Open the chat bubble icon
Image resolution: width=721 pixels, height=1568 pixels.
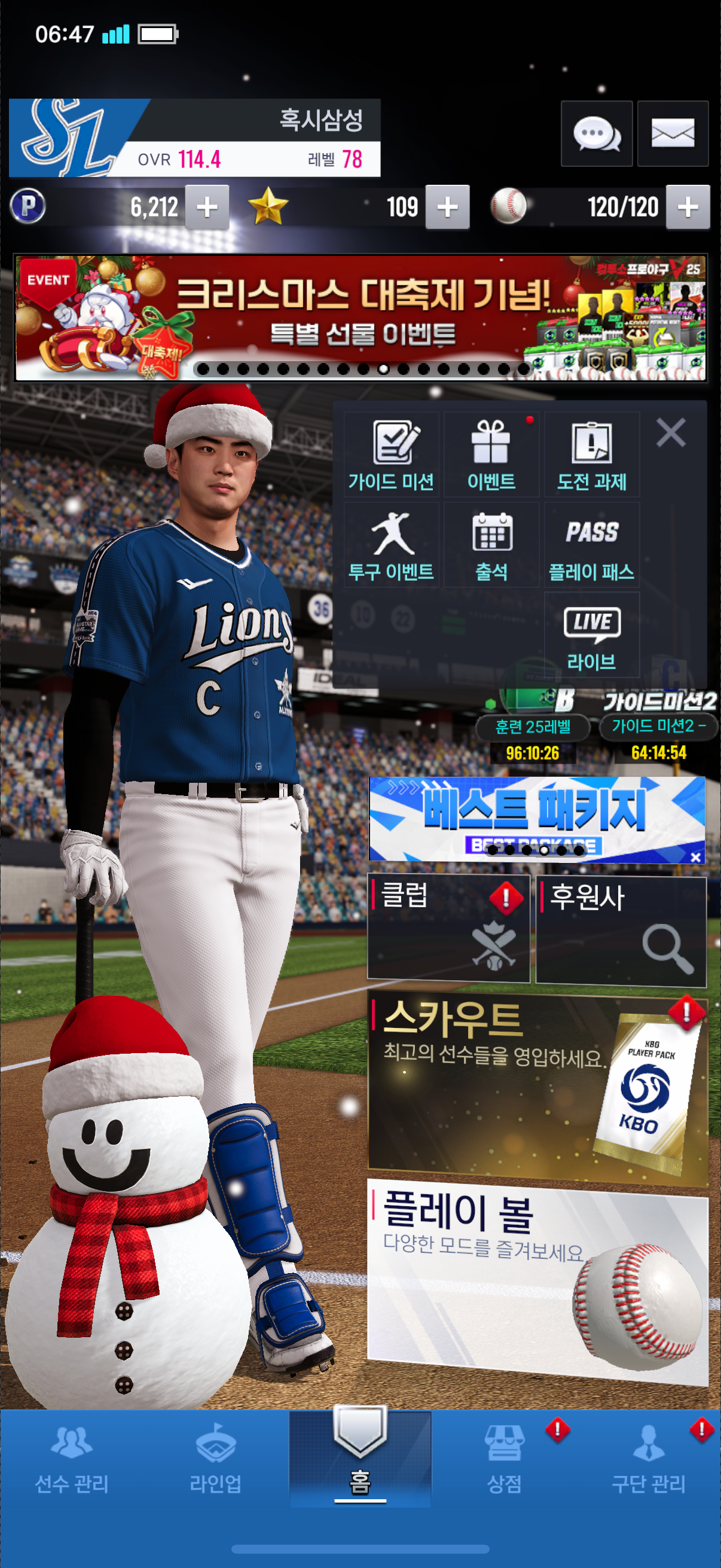click(595, 134)
